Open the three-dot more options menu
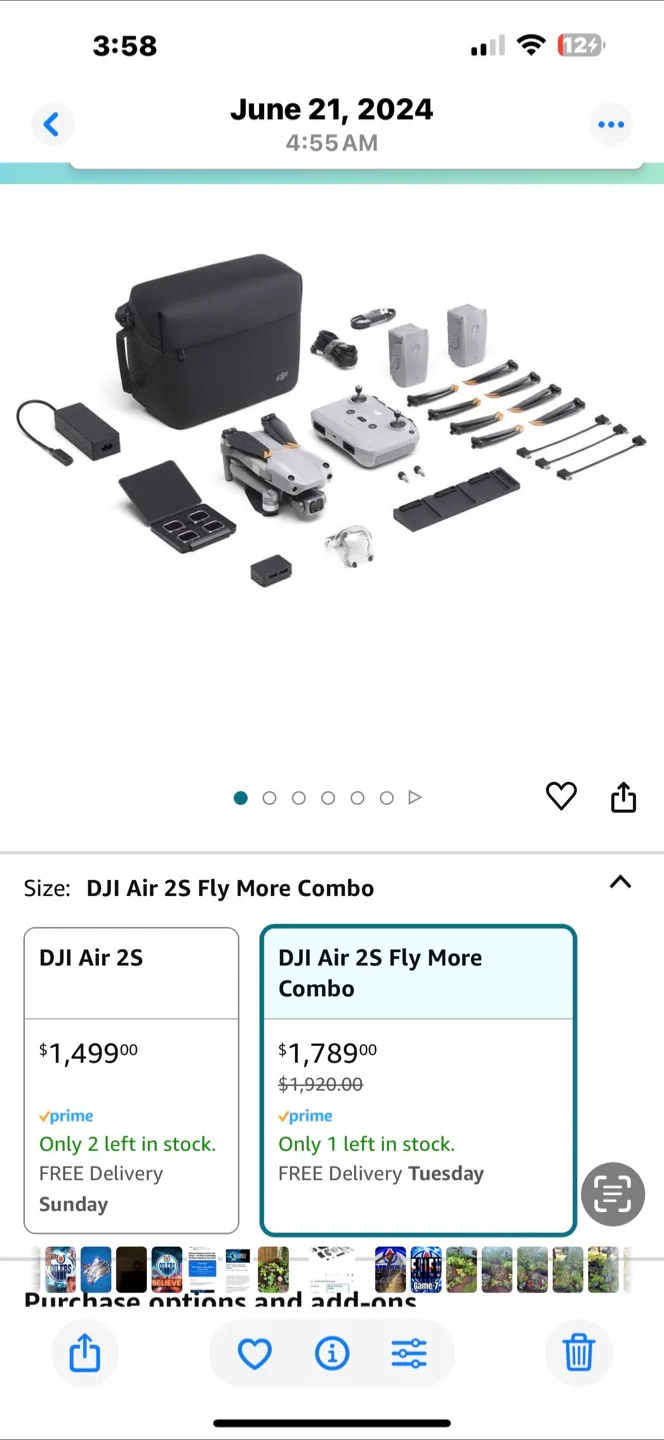664x1440 pixels. [610, 125]
